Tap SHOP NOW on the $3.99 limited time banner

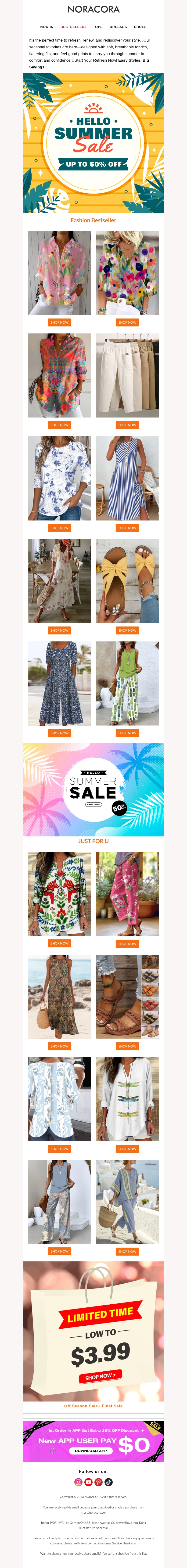tap(101, 1376)
